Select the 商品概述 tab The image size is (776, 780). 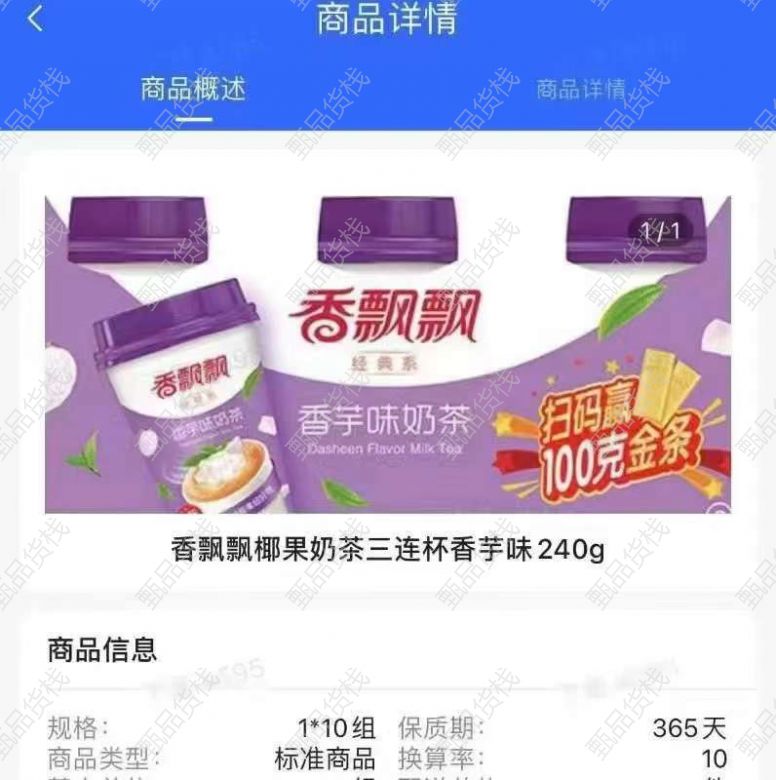pos(193,89)
